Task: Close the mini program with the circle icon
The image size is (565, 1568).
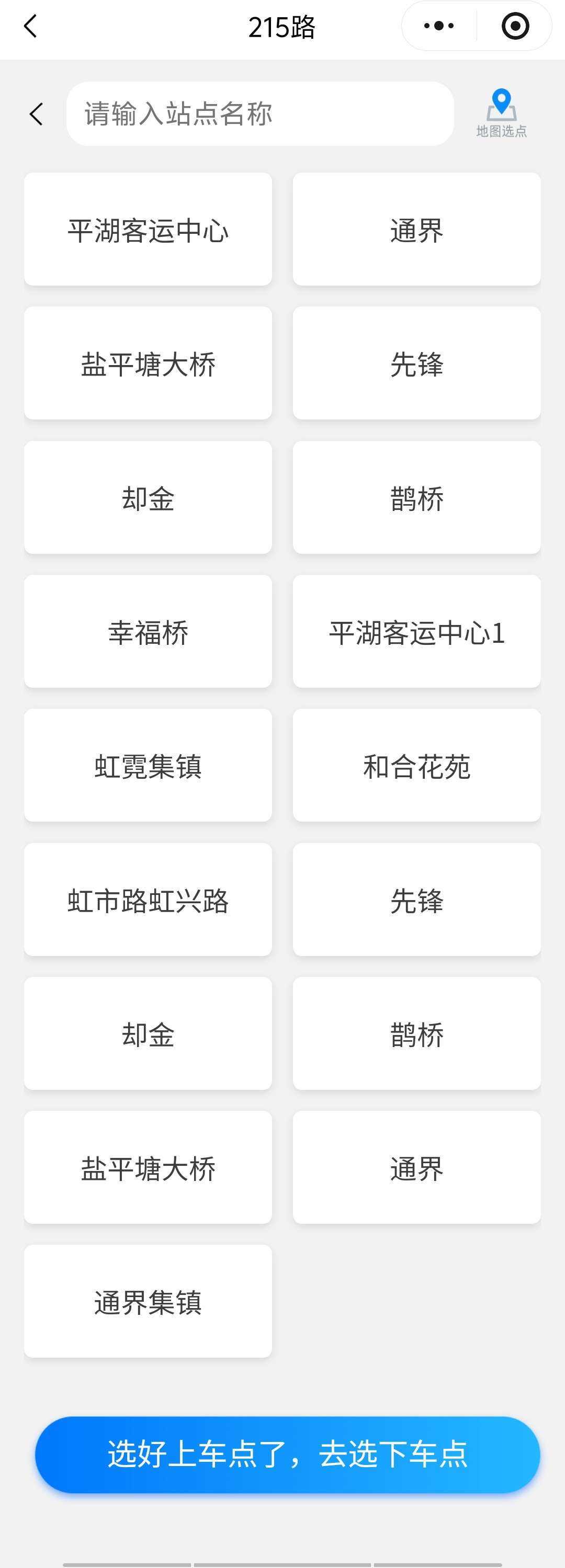Action: (x=515, y=26)
